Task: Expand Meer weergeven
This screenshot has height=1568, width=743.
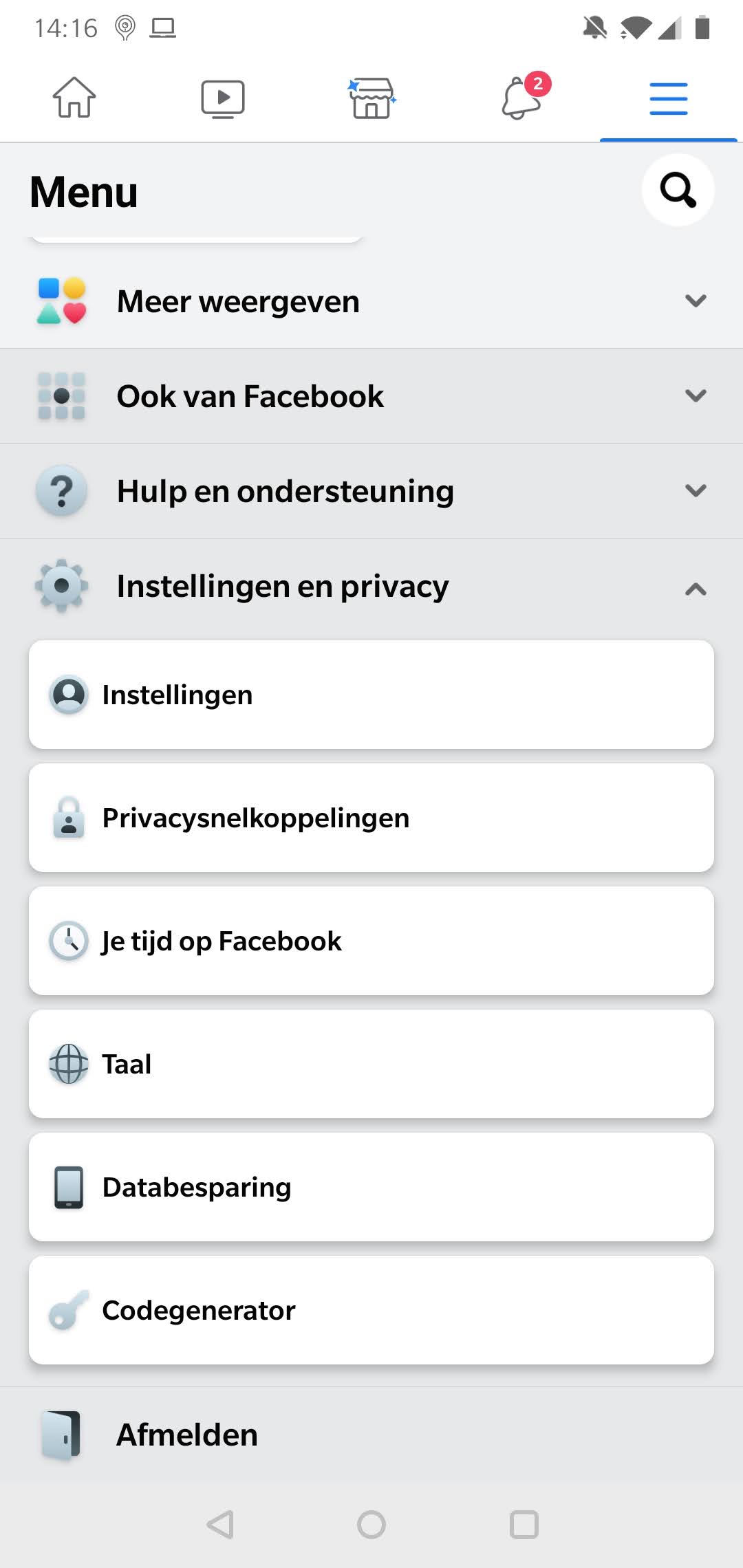Action: coord(371,301)
